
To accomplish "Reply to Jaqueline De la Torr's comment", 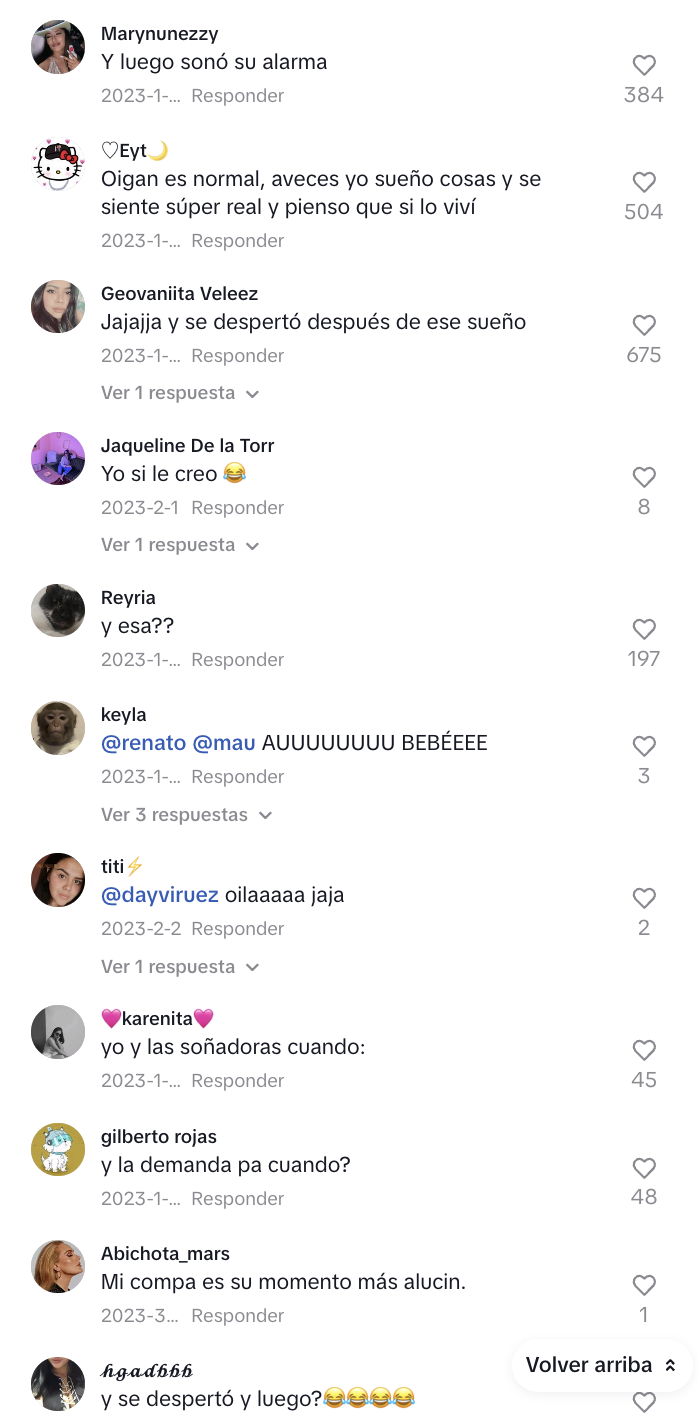I will 237,508.
